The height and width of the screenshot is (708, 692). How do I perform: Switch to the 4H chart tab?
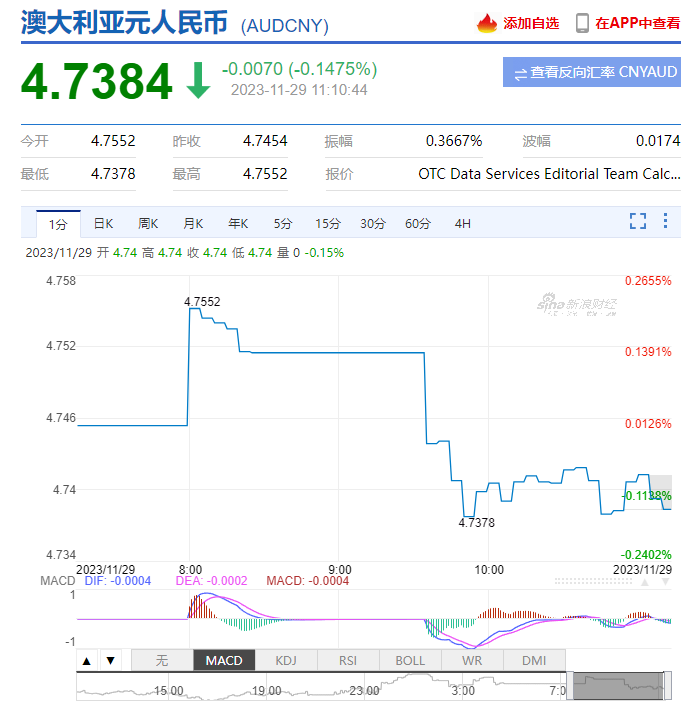462,224
